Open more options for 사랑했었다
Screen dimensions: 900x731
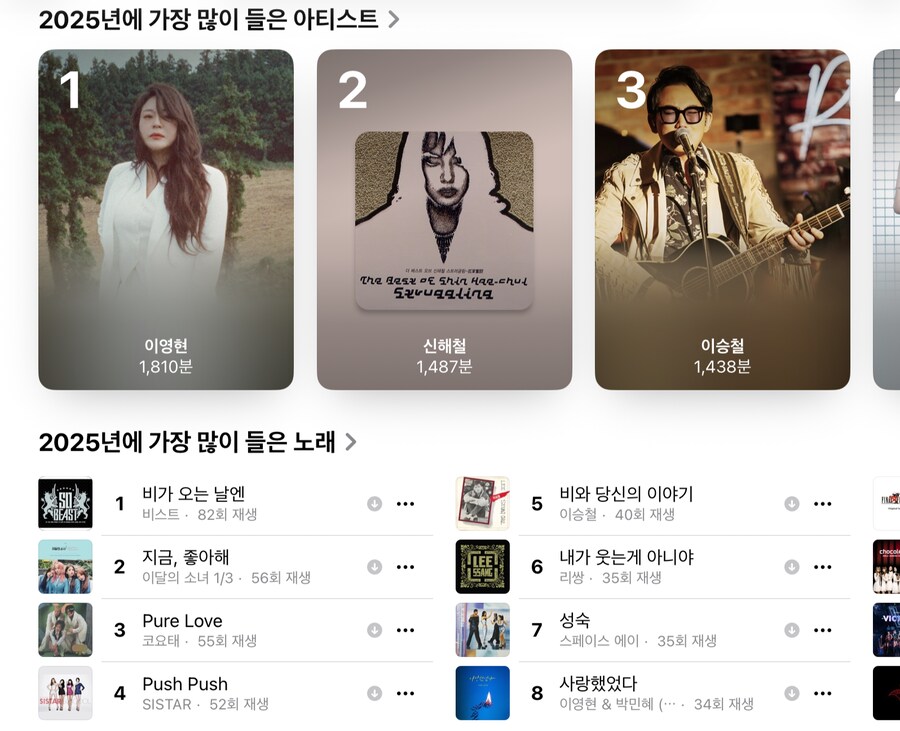pyautogui.click(x=822, y=693)
